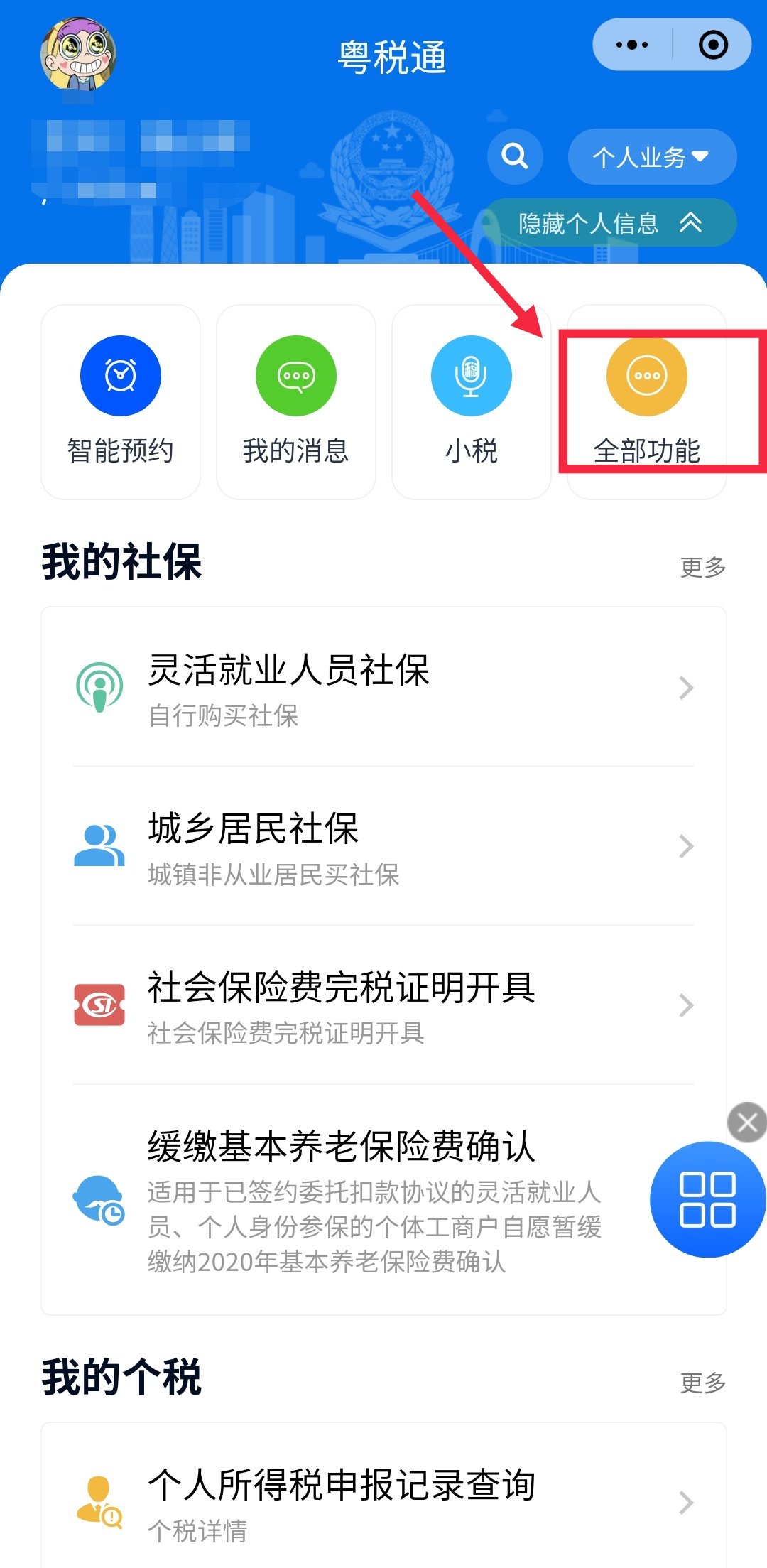Screen dimensions: 767x1568
Task: Open 缓缴基本养老保险费确认
Action: (341, 1199)
